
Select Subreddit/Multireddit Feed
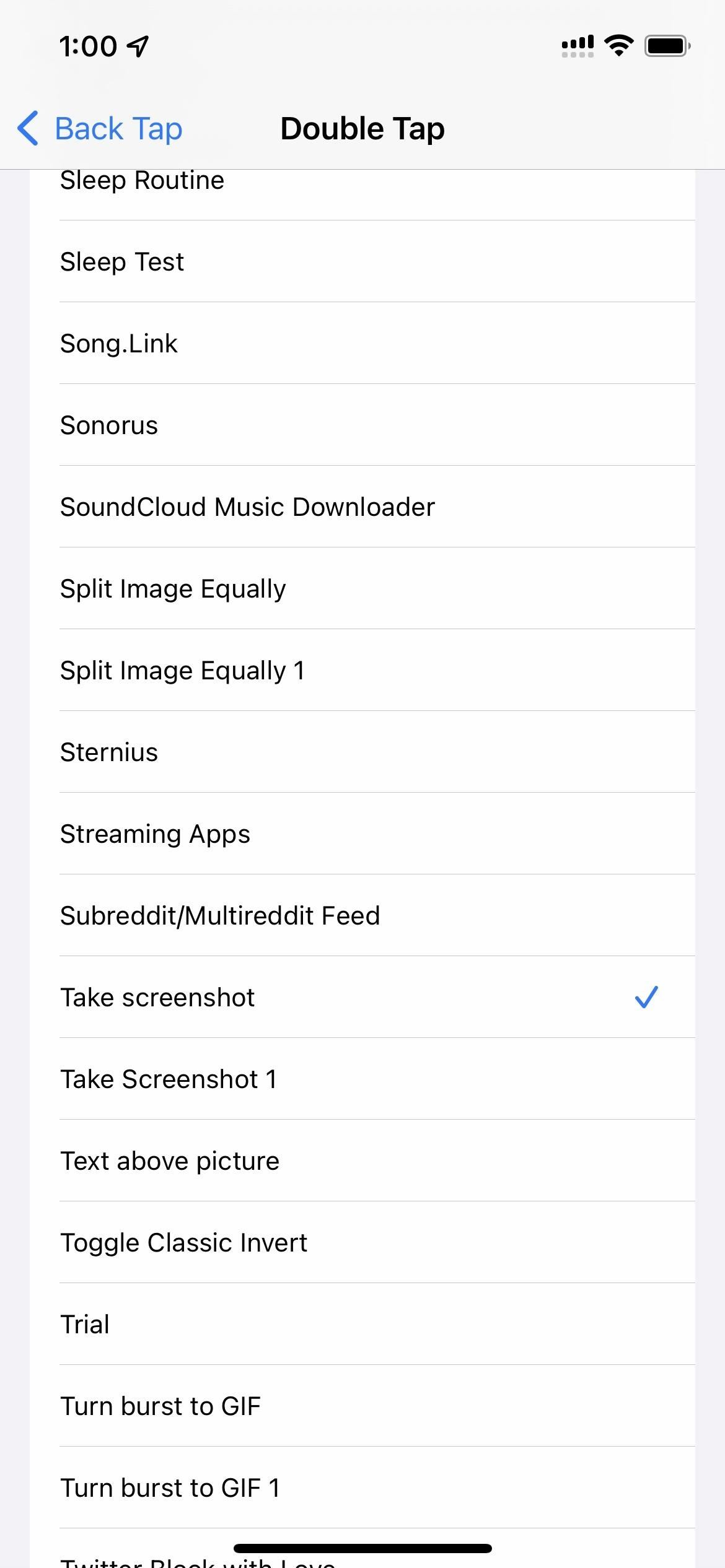coord(362,915)
